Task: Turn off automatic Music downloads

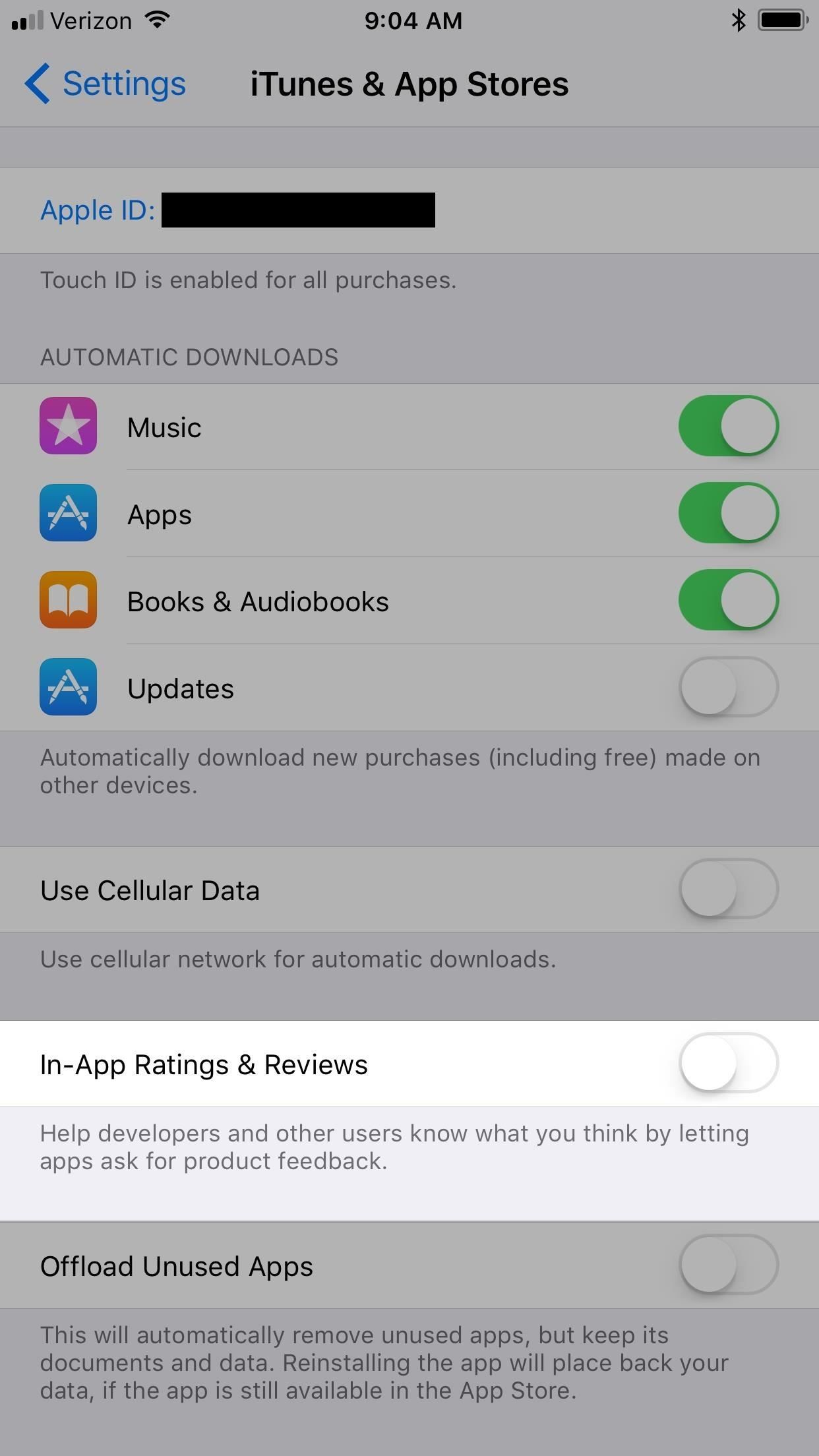Action: [728, 426]
